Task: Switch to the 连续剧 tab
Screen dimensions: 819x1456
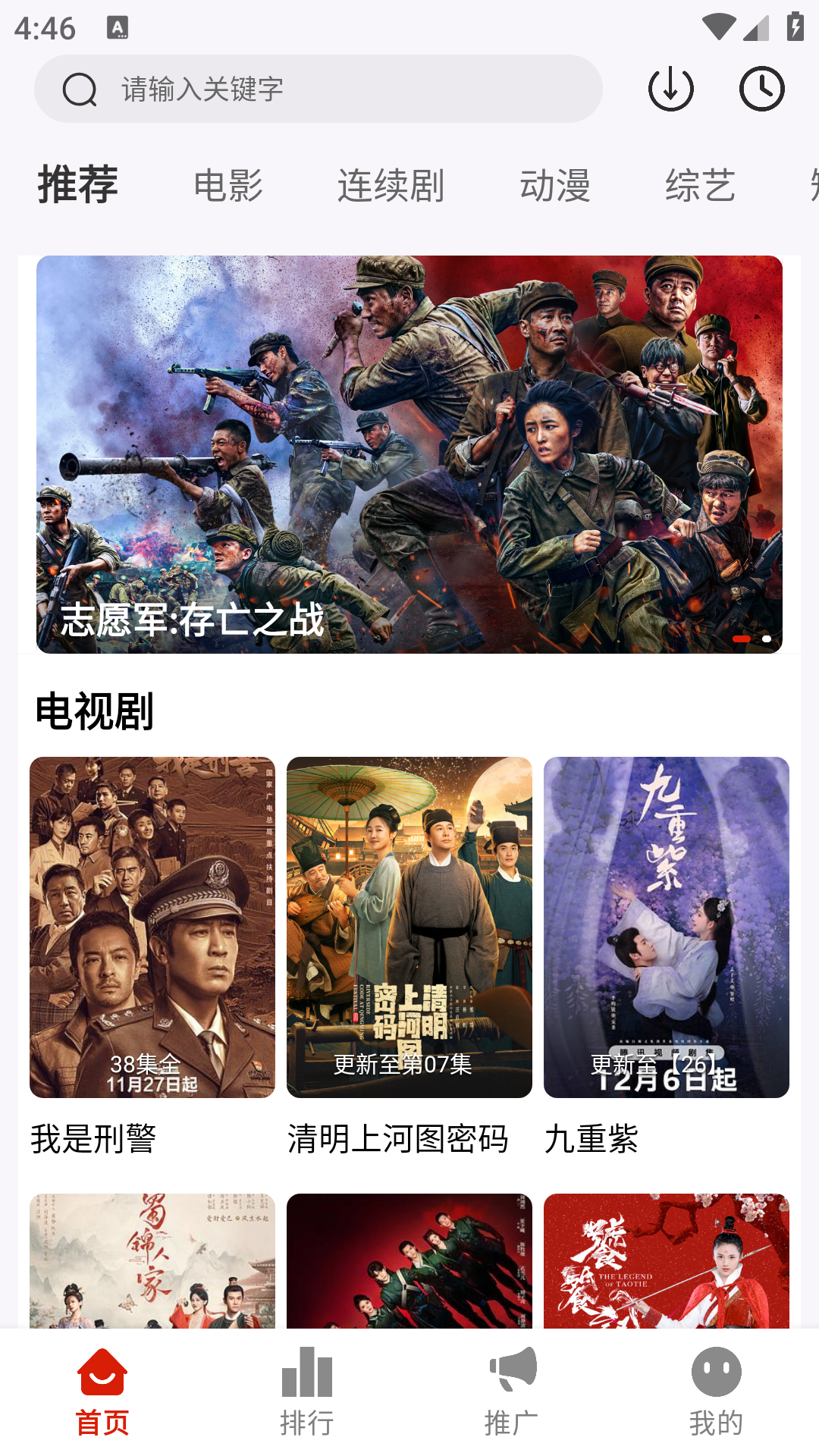Action: pos(391,186)
